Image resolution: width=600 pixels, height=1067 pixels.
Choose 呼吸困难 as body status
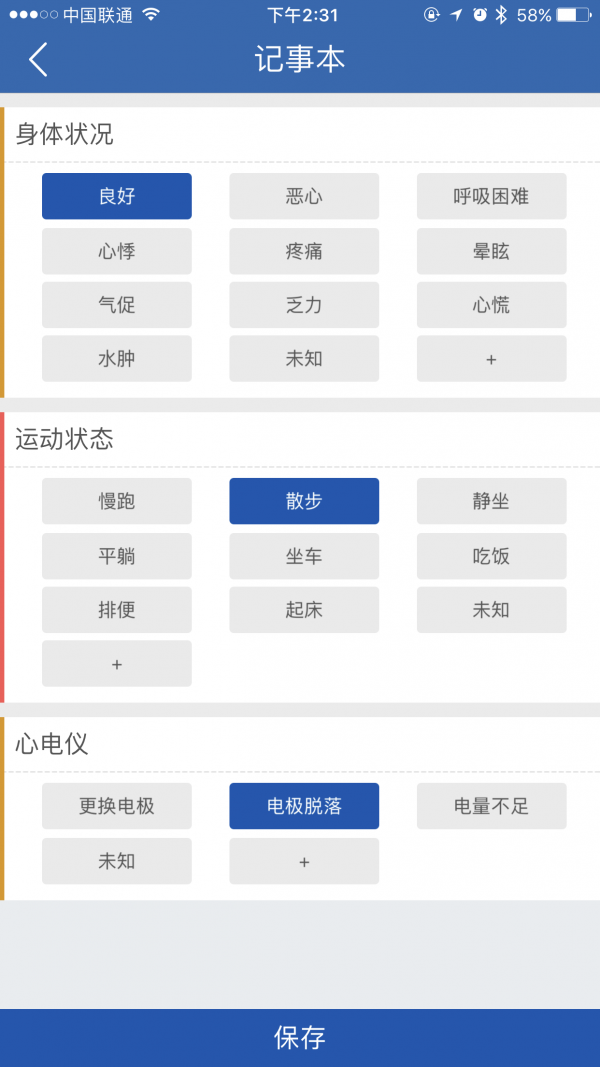pyautogui.click(x=491, y=196)
